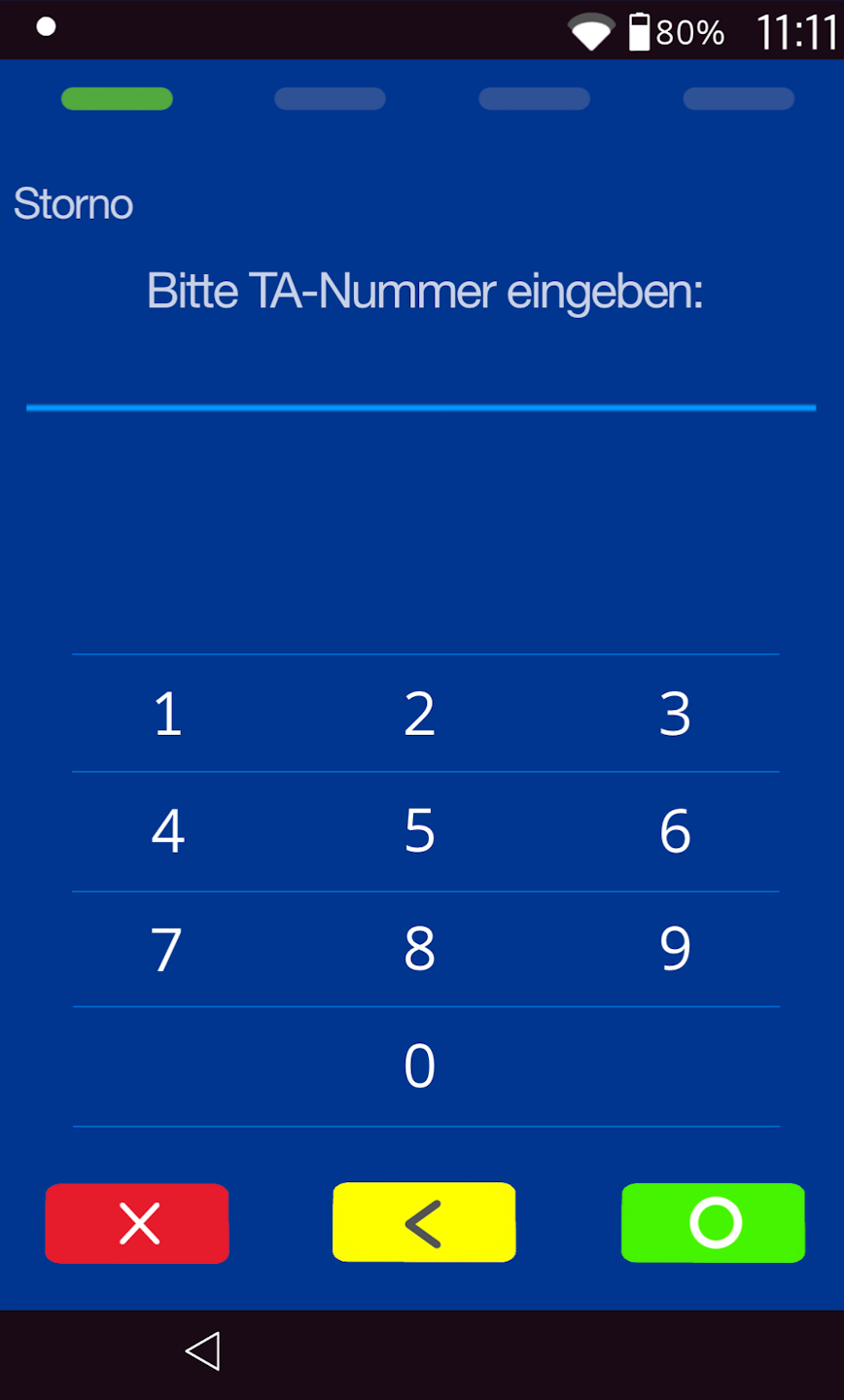Tap the number 2 key
Image resolution: width=844 pixels, height=1400 pixels.
pyautogui.click(x=420, y=714)
